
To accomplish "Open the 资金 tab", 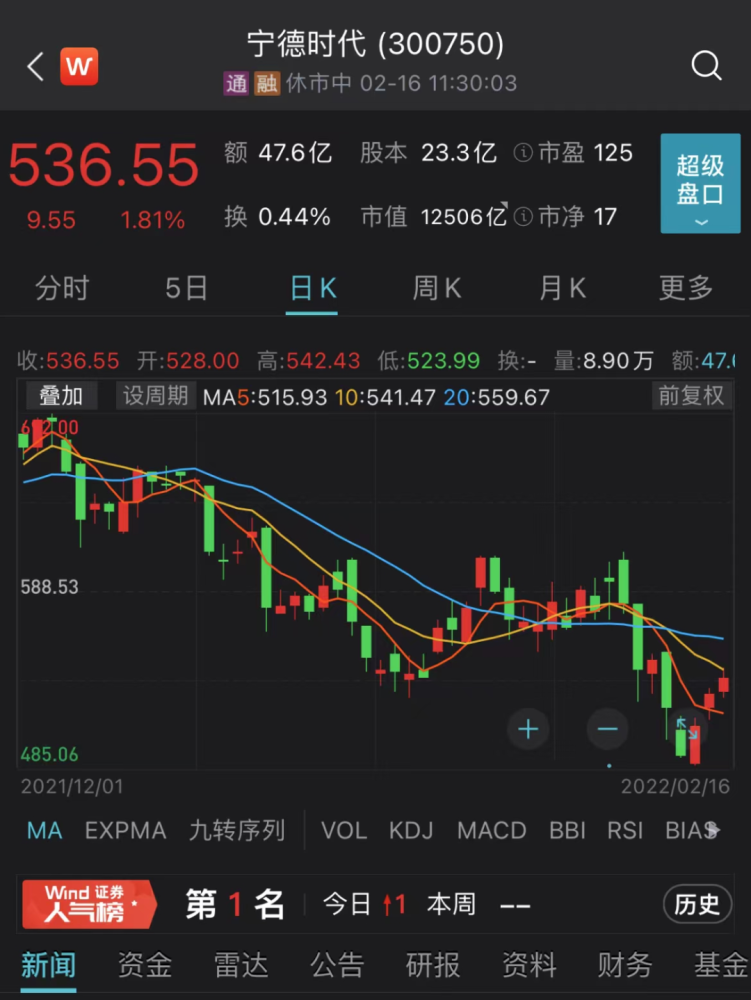I will coord(145,965).
